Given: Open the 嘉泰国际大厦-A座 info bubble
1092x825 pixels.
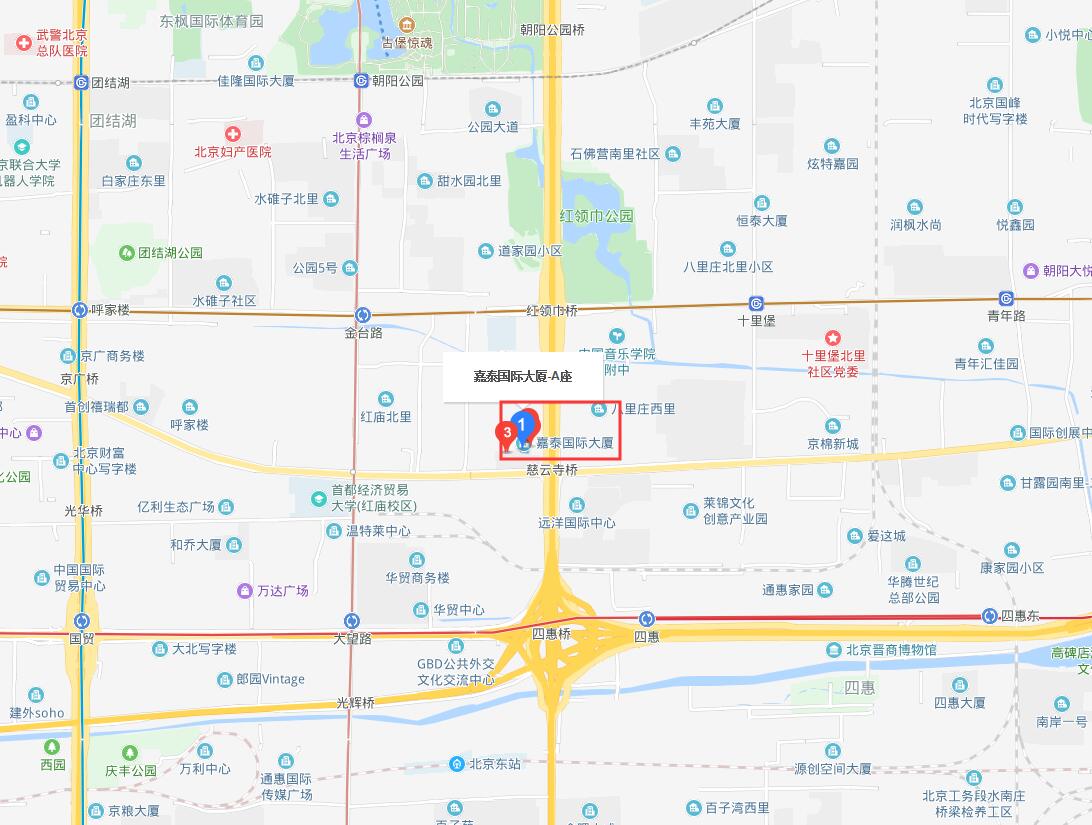Looking at the screenshot, I should pos(522,377).
